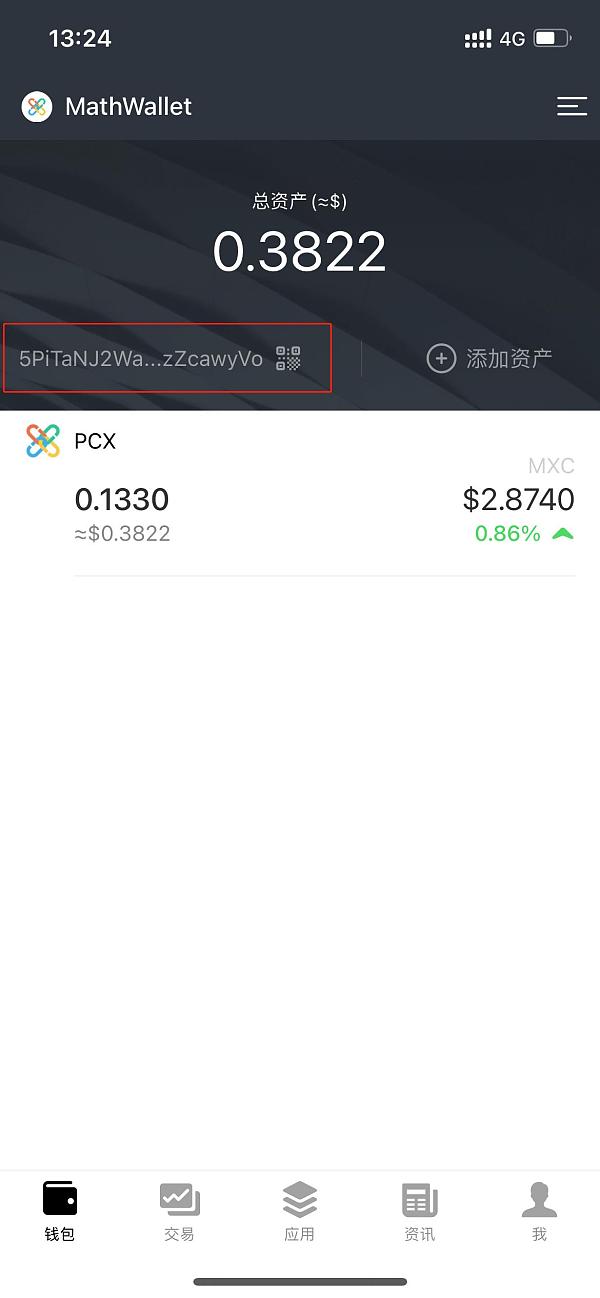Open the PCX asset details
The image size is (600, 1298).
click(300, 497)
